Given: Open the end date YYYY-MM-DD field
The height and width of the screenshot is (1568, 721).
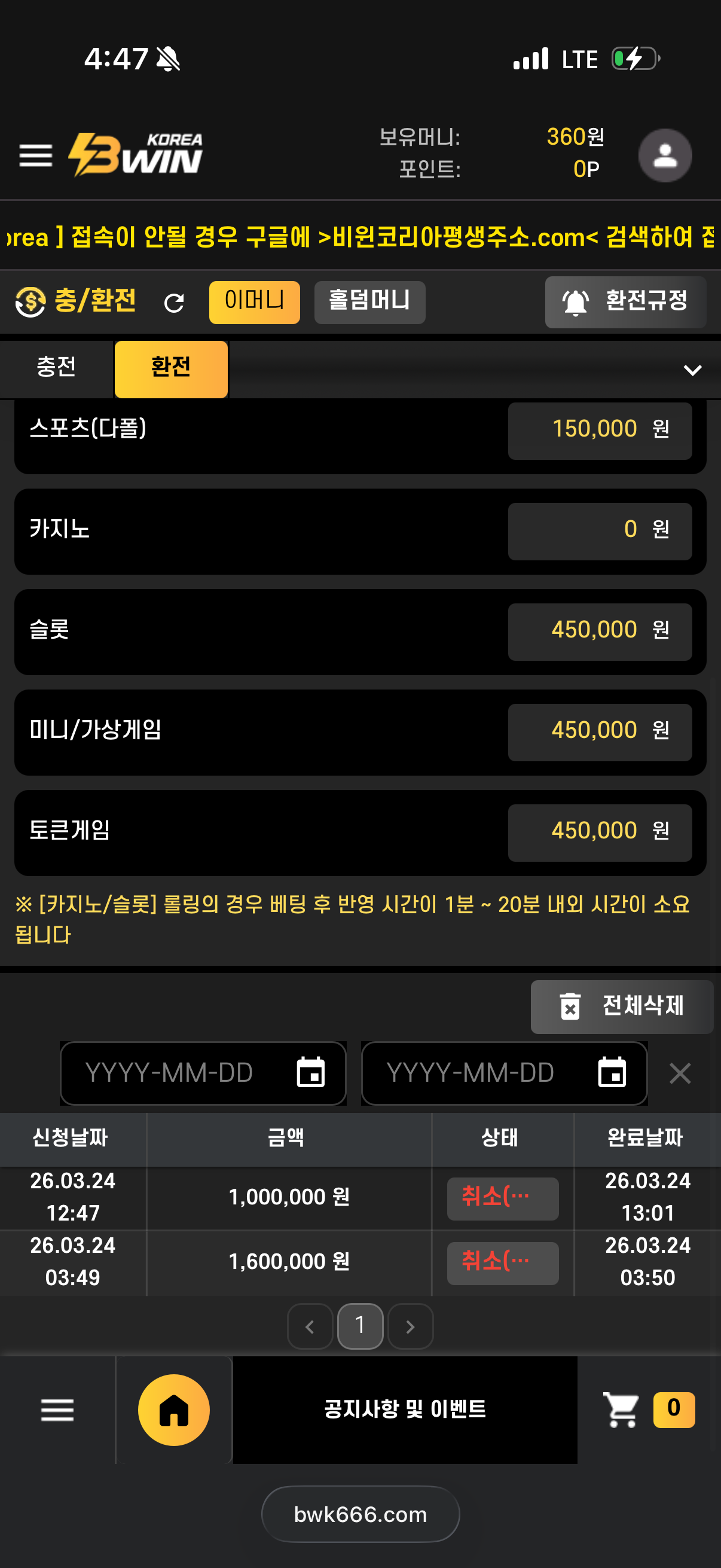Looking at the screenshot, I should coord(504,1072).
